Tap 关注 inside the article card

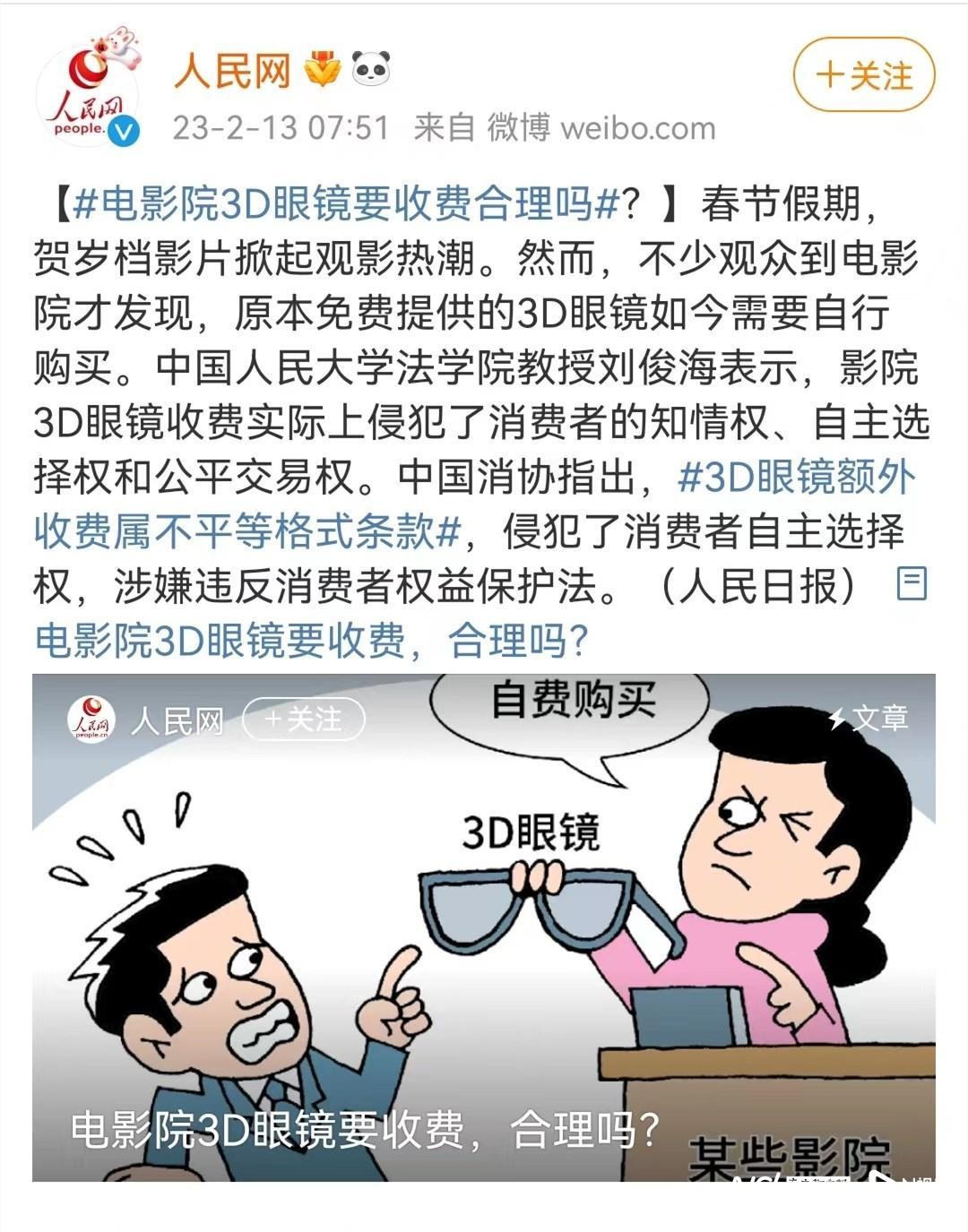(304, 719)
